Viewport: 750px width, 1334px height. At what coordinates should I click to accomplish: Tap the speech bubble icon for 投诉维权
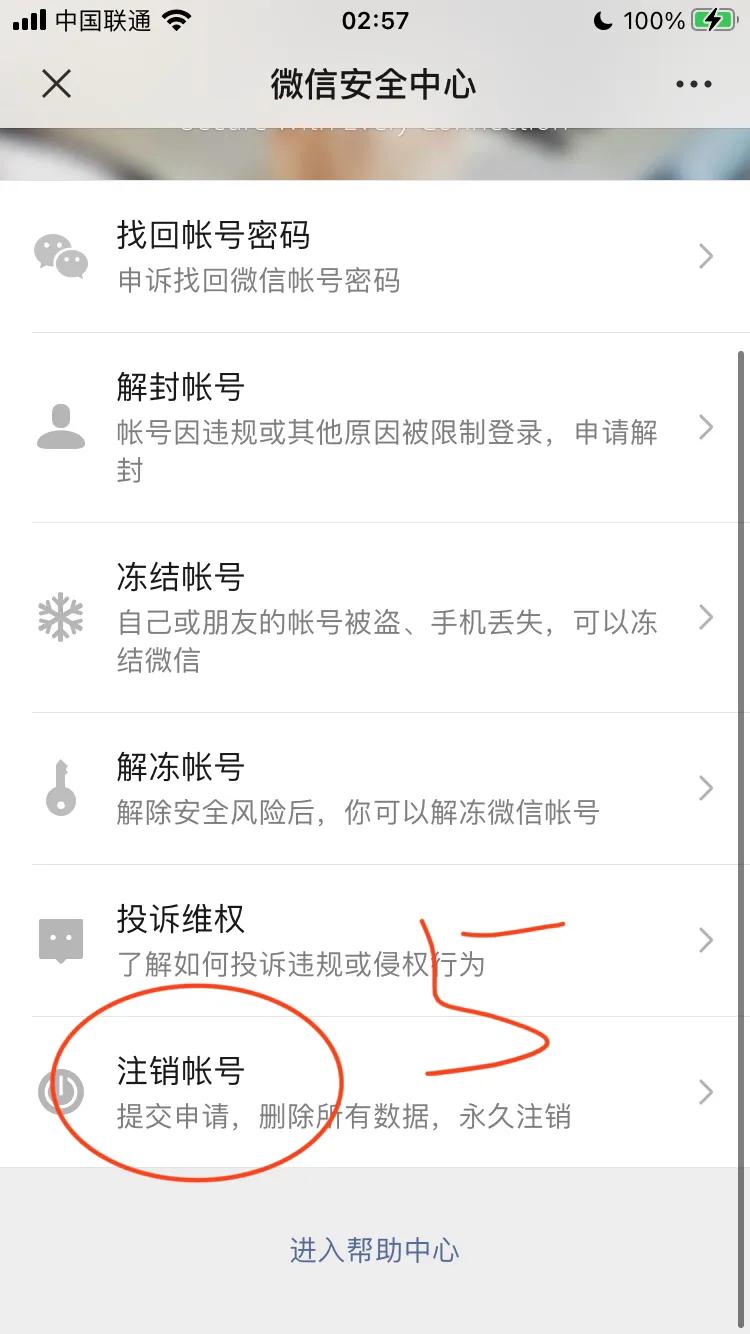(x=62, y=939)
